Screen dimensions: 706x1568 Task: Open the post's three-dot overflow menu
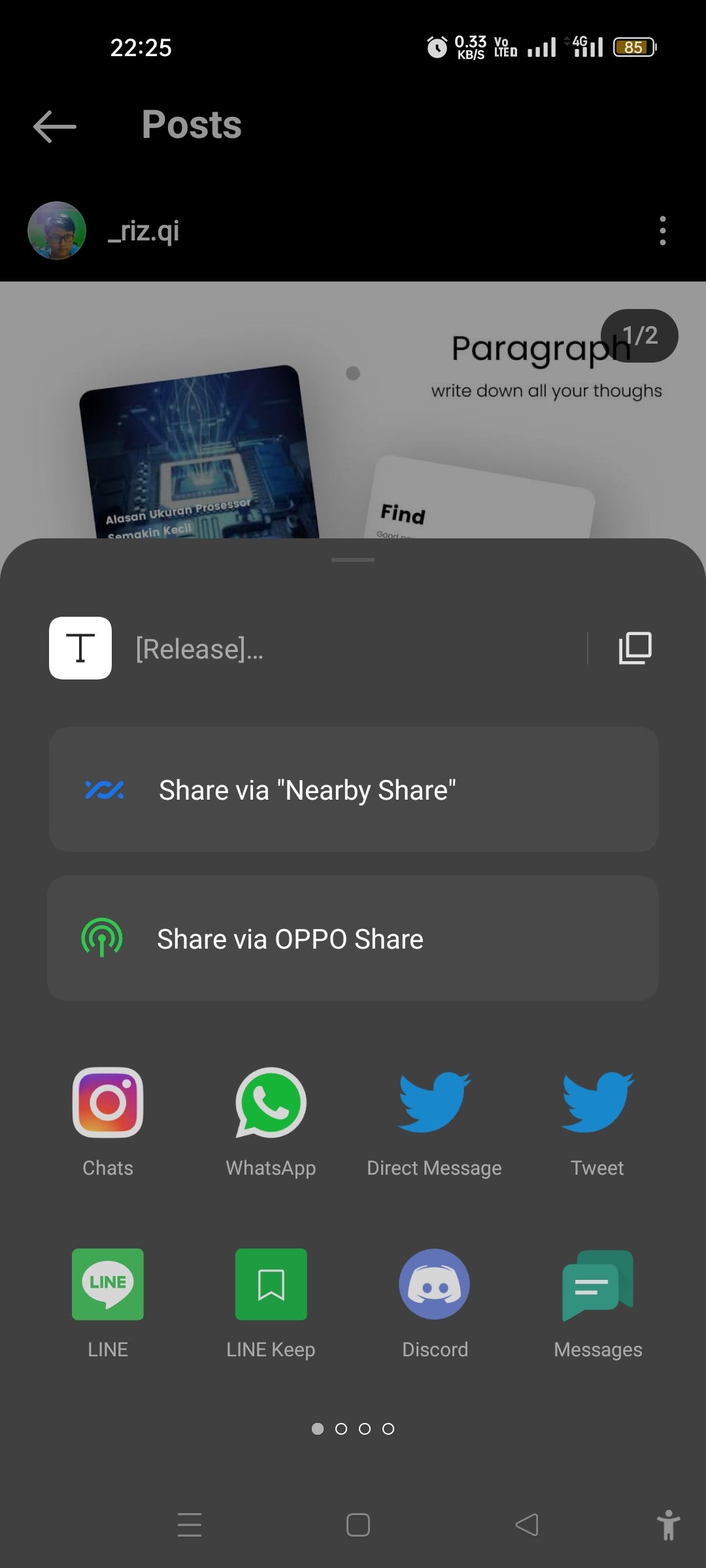tap(662, 231)
